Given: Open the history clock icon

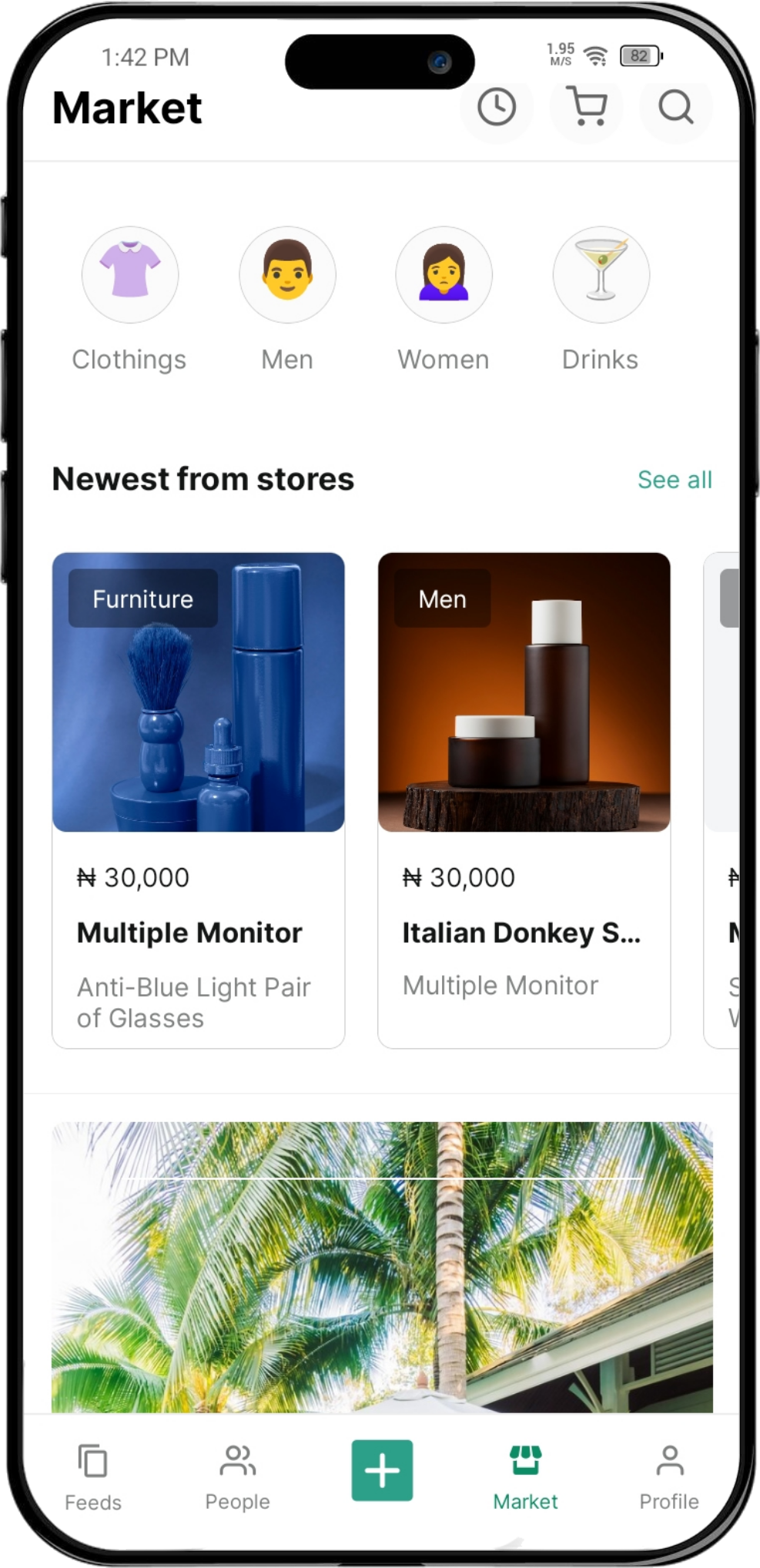Looking at the screenshot, I should click(497, 107).
